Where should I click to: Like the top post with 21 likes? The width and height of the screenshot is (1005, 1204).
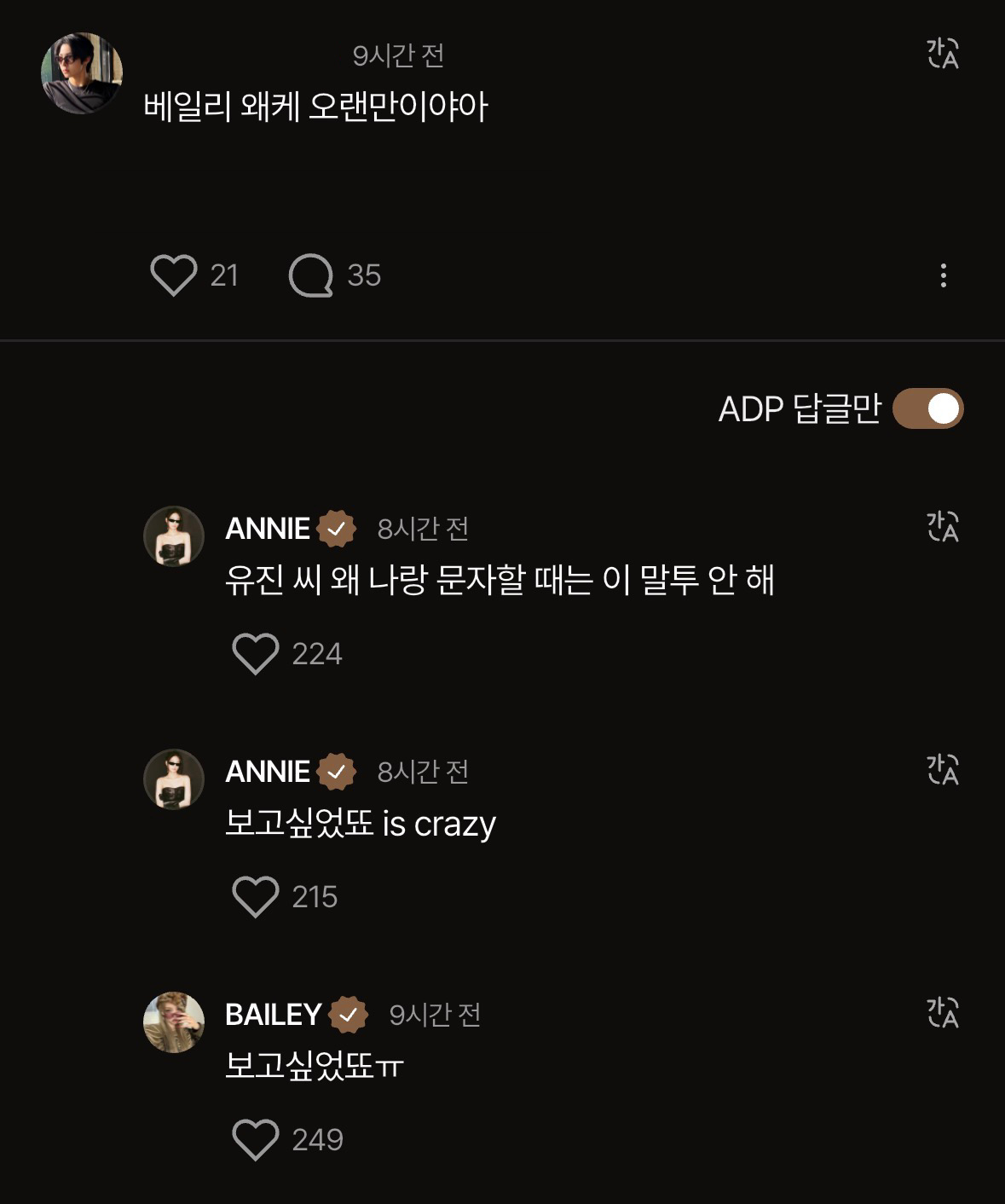tap(174, 275)
